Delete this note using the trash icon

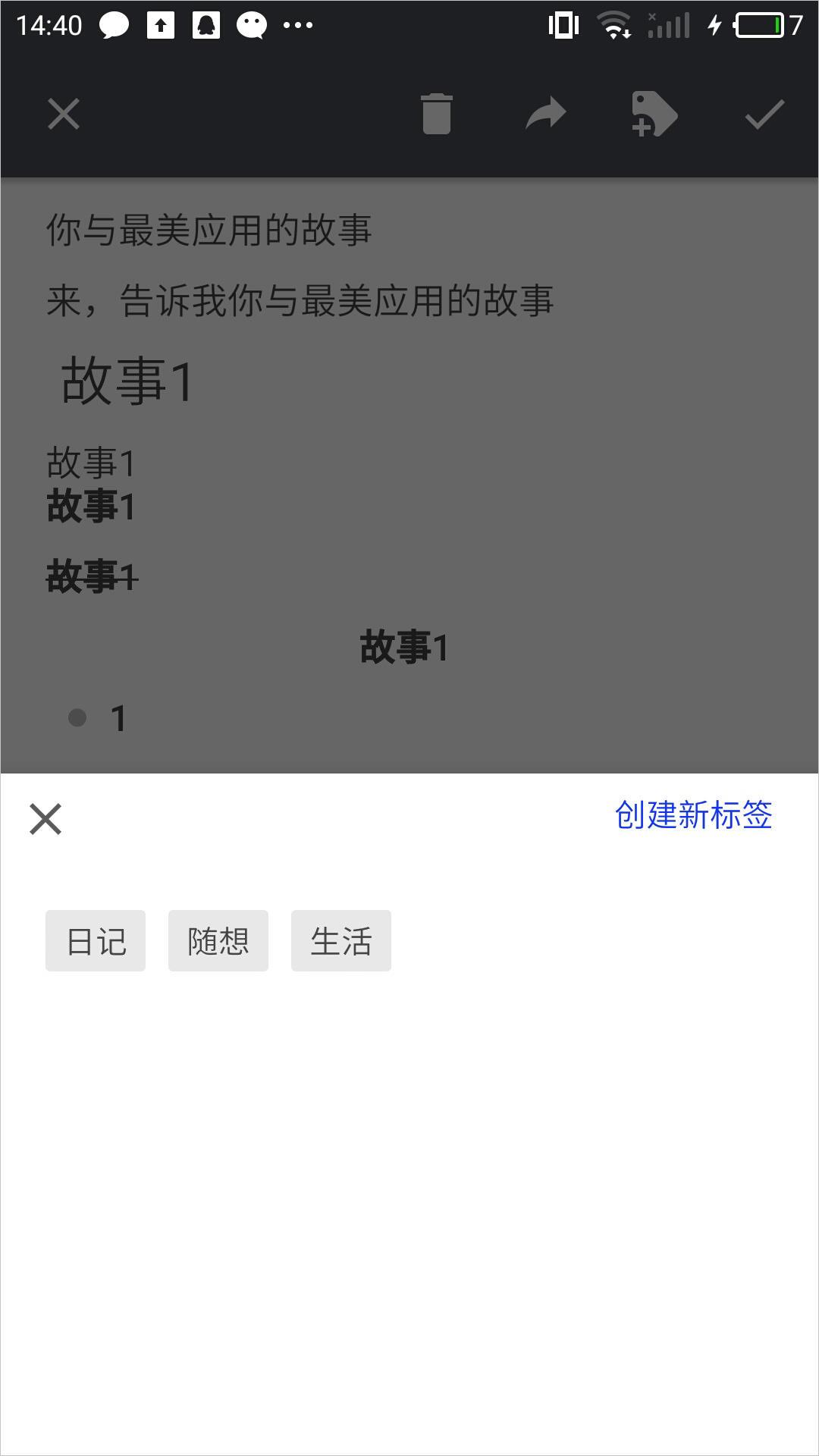(436, 115)
